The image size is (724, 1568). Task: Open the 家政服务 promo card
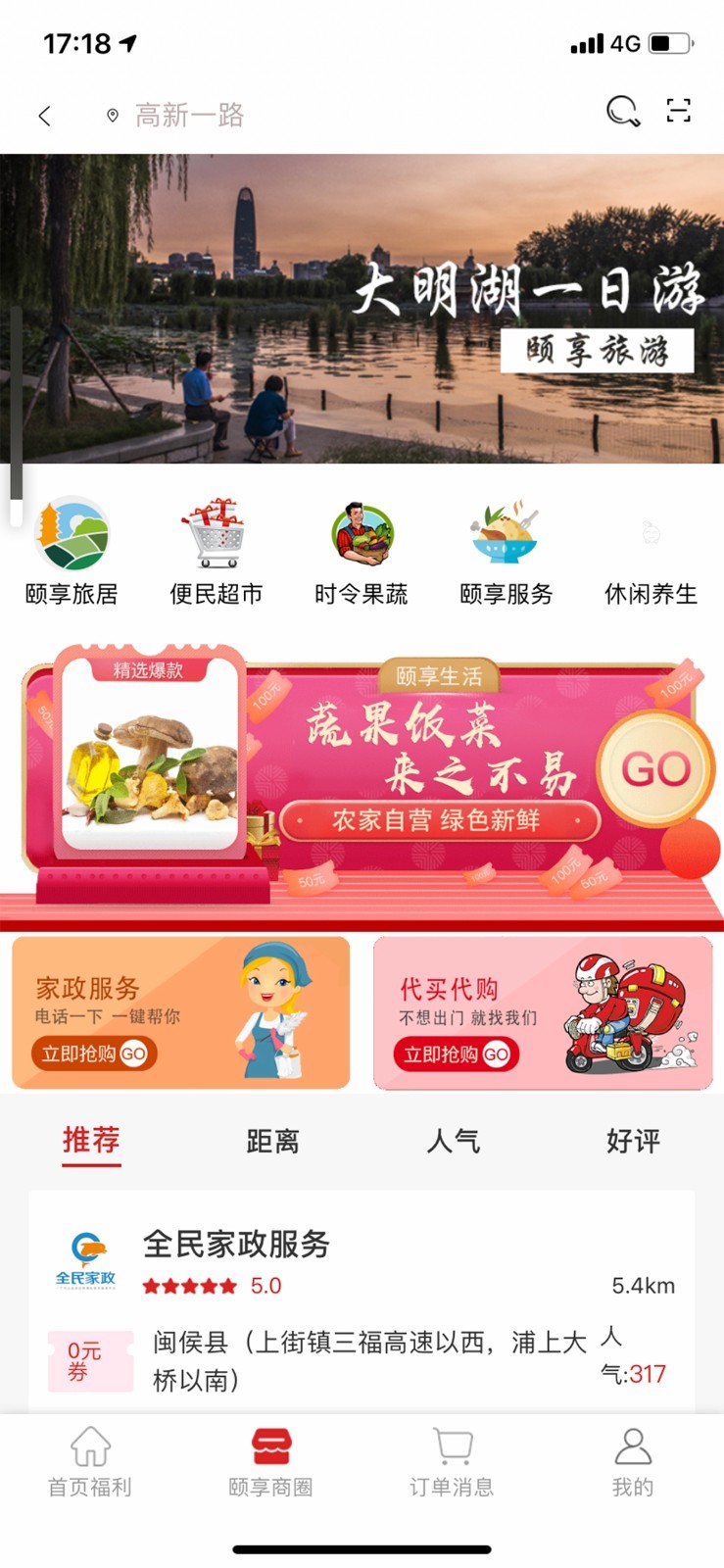pyautogui.click(x=181, y=1012)
